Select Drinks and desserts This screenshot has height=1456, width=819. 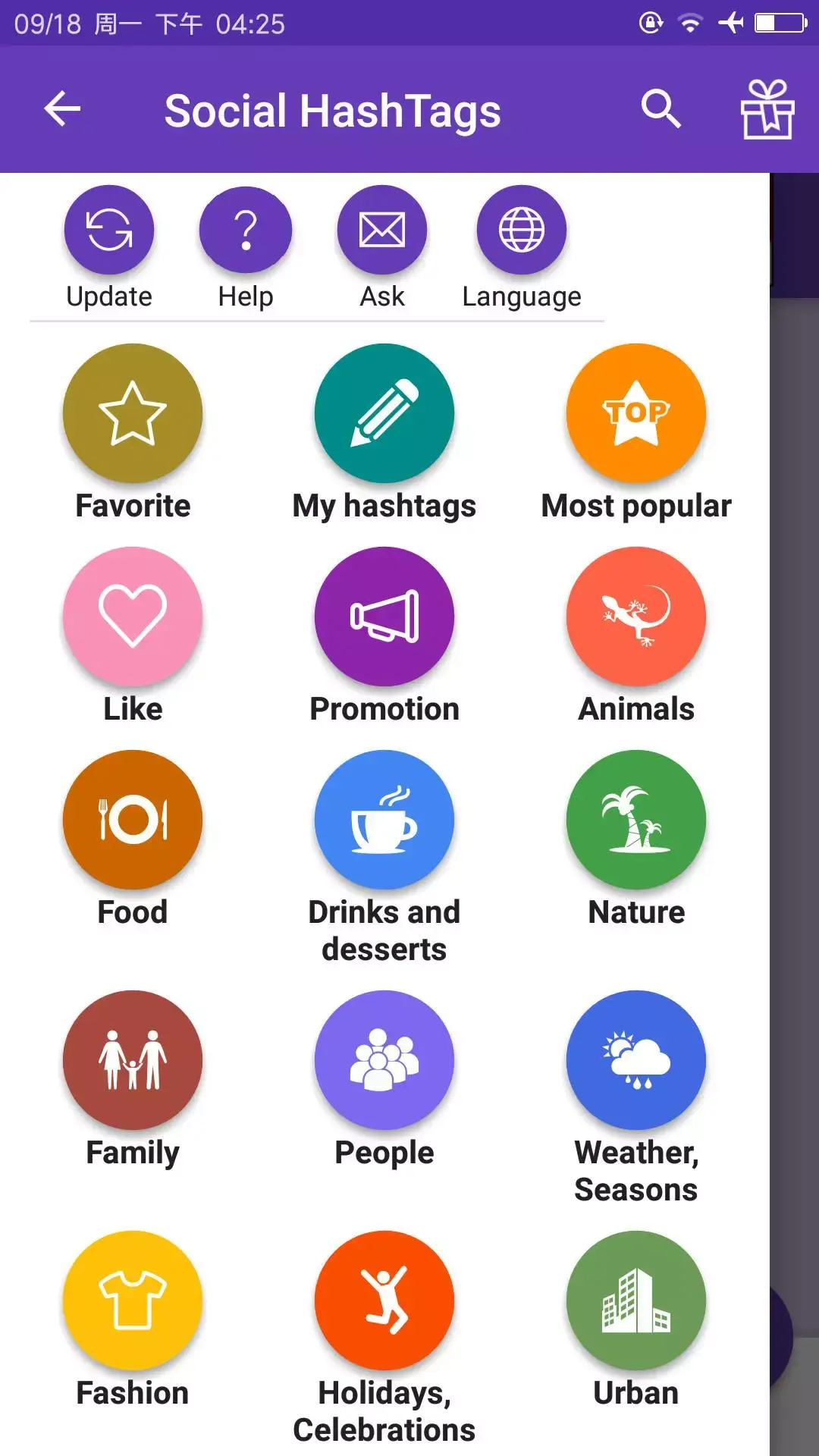click(x=384, y=820)
